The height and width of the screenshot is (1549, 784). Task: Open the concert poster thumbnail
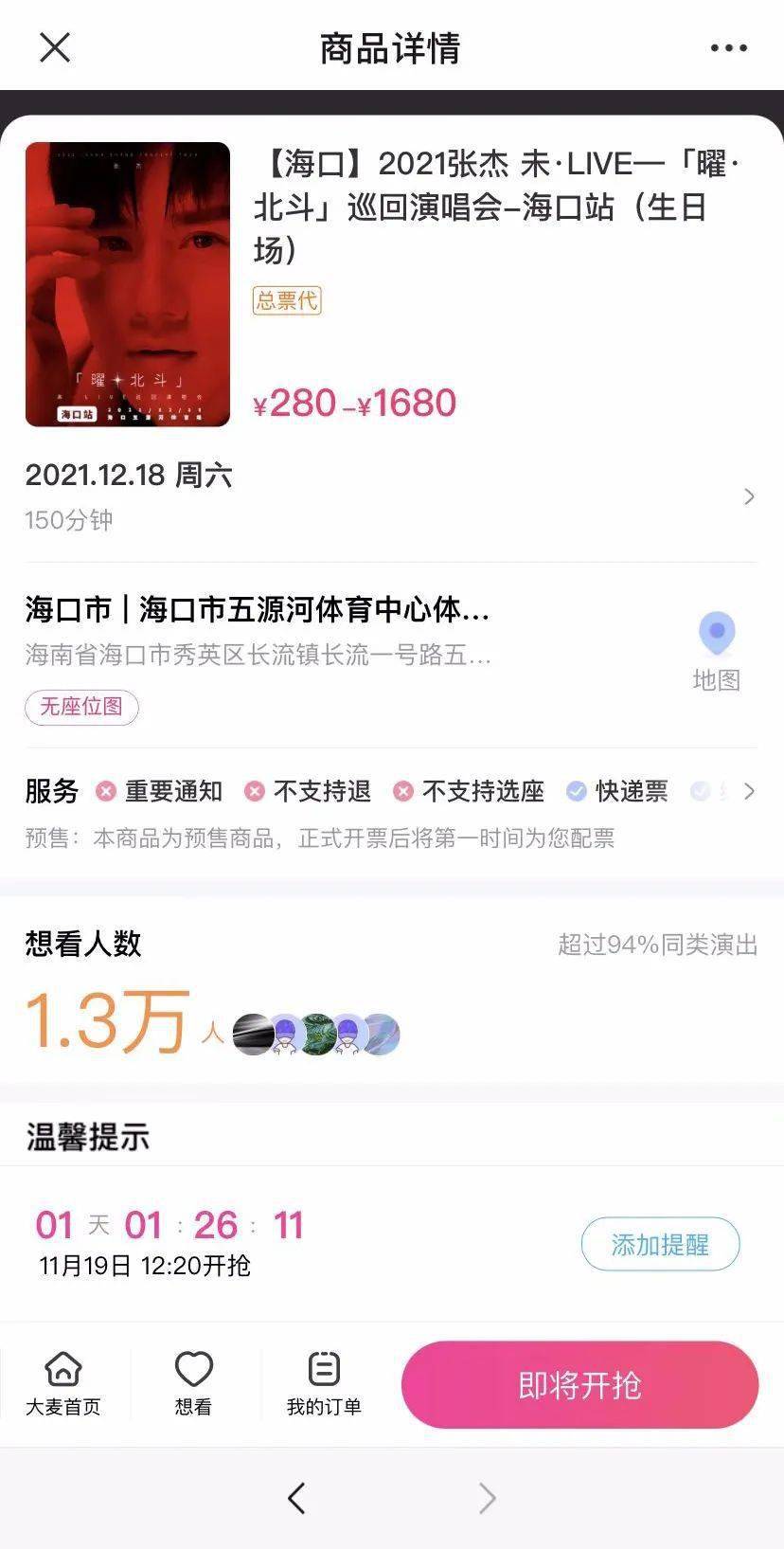[128, 285]
